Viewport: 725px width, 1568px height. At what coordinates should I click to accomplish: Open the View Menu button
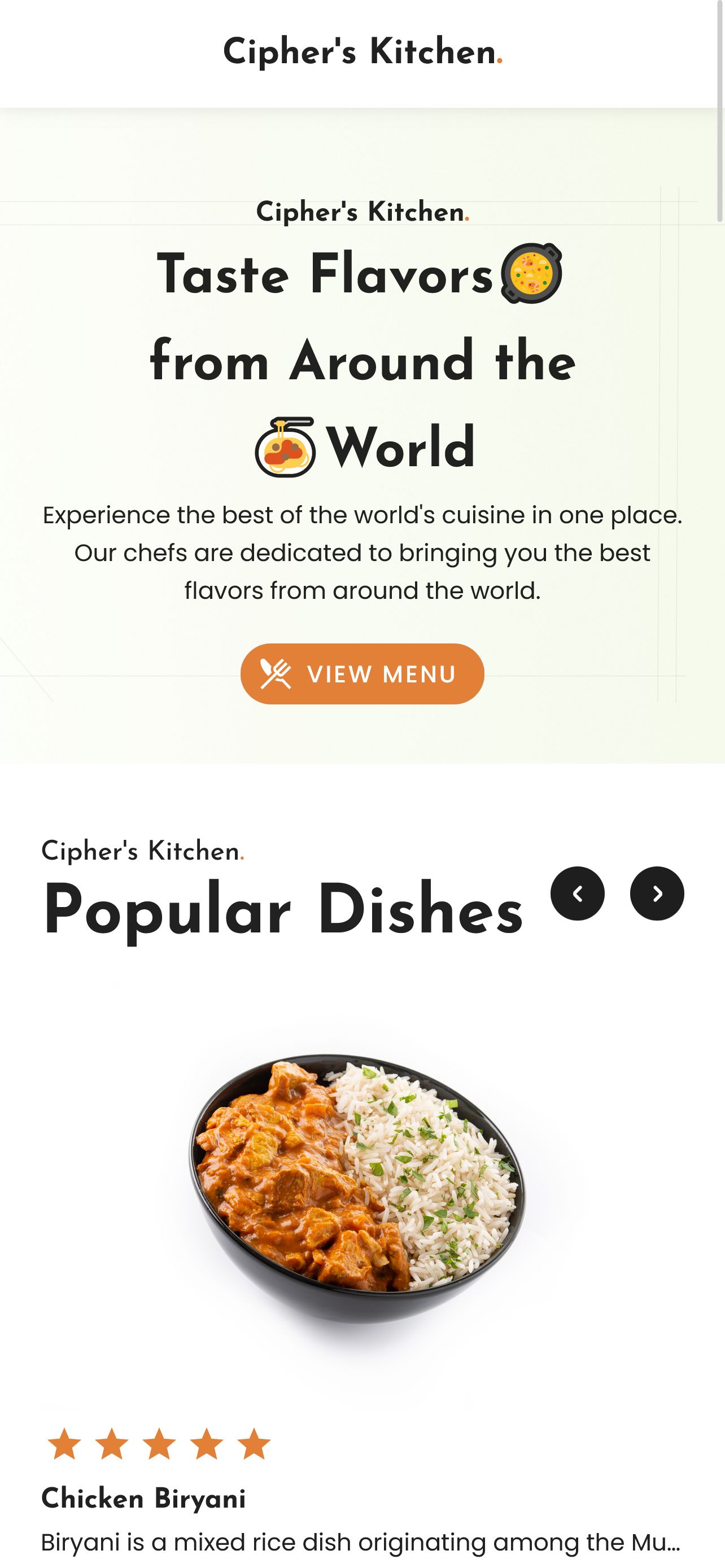click(362, 674)
